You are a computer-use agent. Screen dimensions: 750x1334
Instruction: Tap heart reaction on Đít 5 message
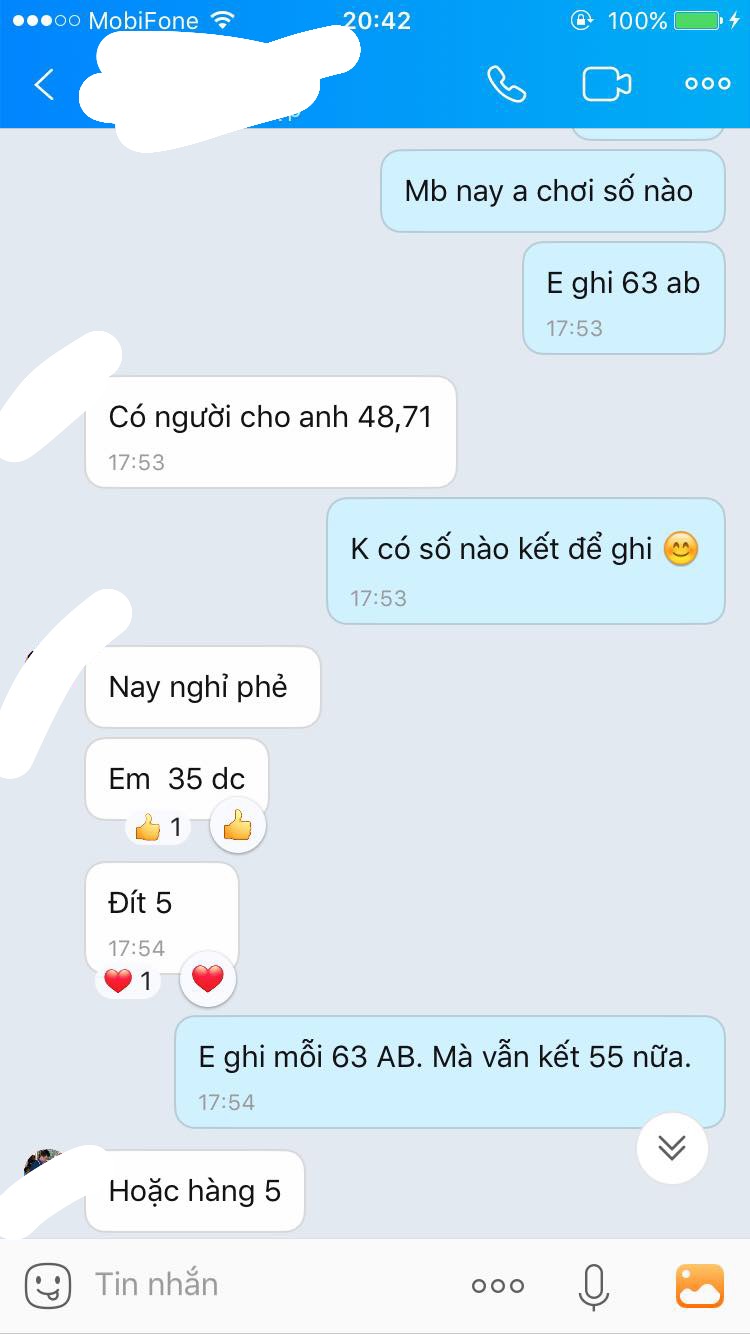[x=207, y=980]
